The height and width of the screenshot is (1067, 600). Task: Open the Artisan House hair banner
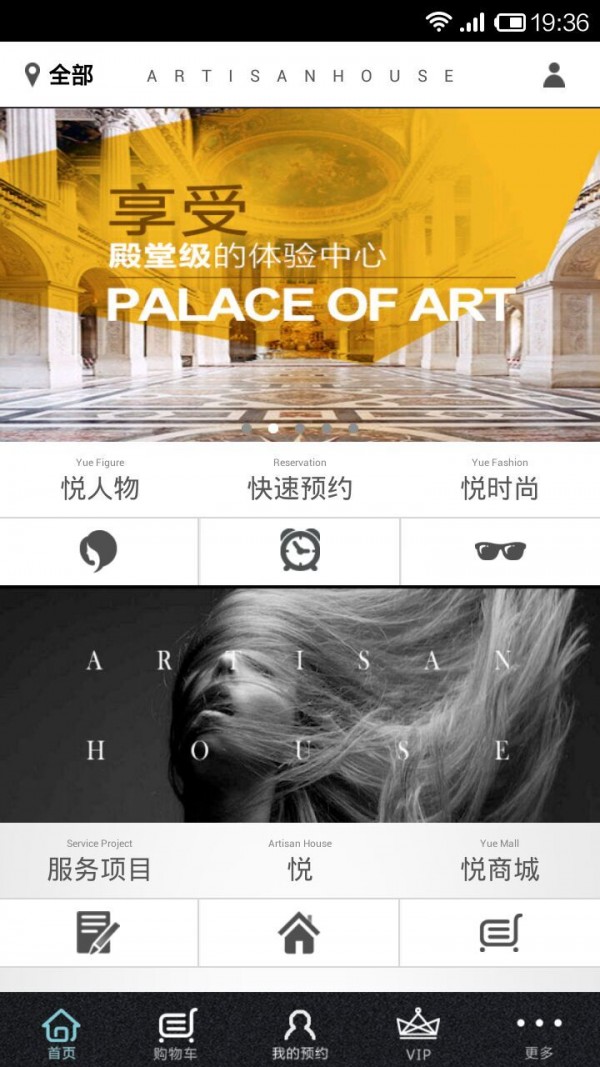tap(300, 705)
